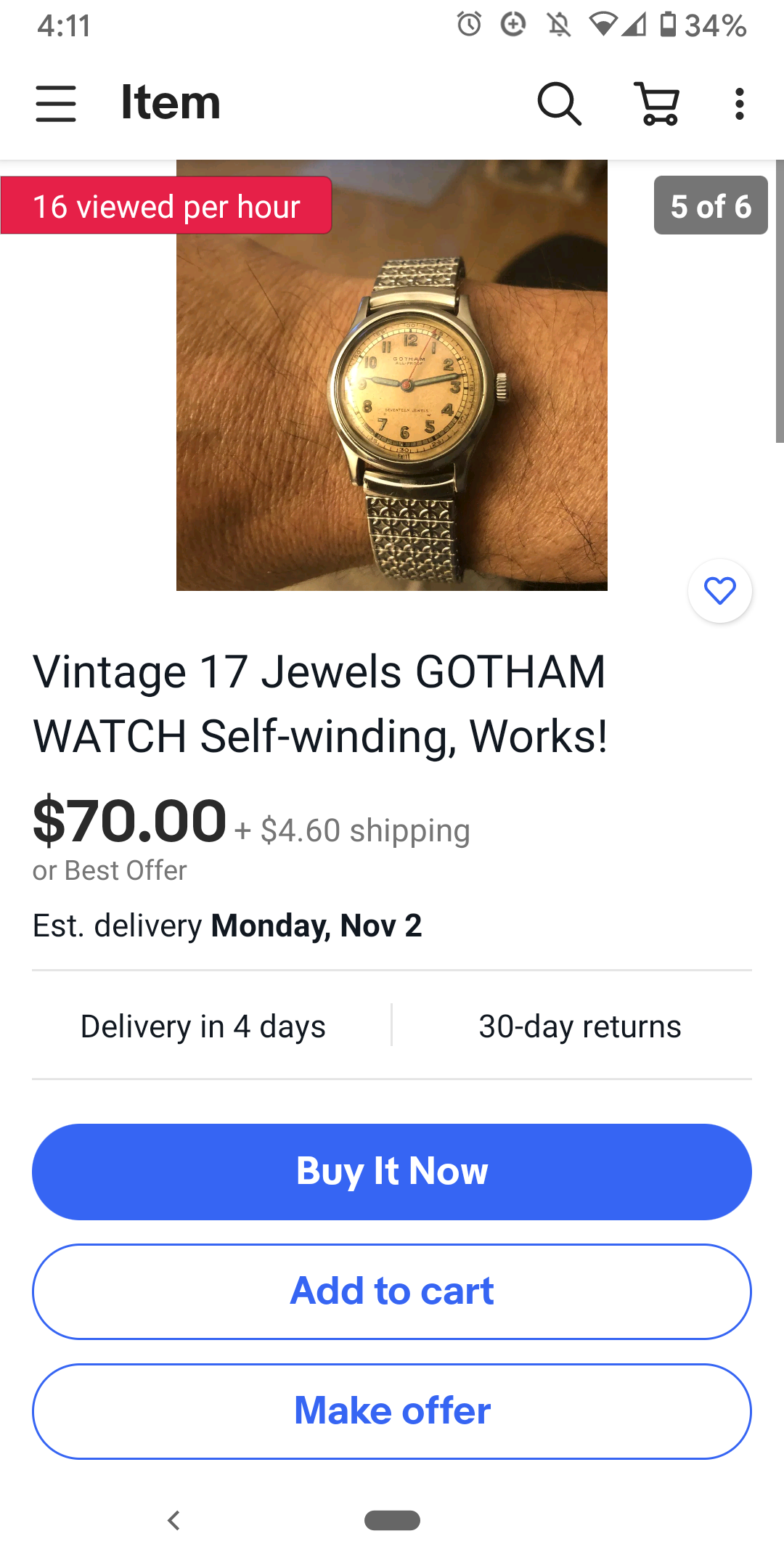
Task: Make an offer on this watch
Action: pyautogui.click(x=392, y=1411)
